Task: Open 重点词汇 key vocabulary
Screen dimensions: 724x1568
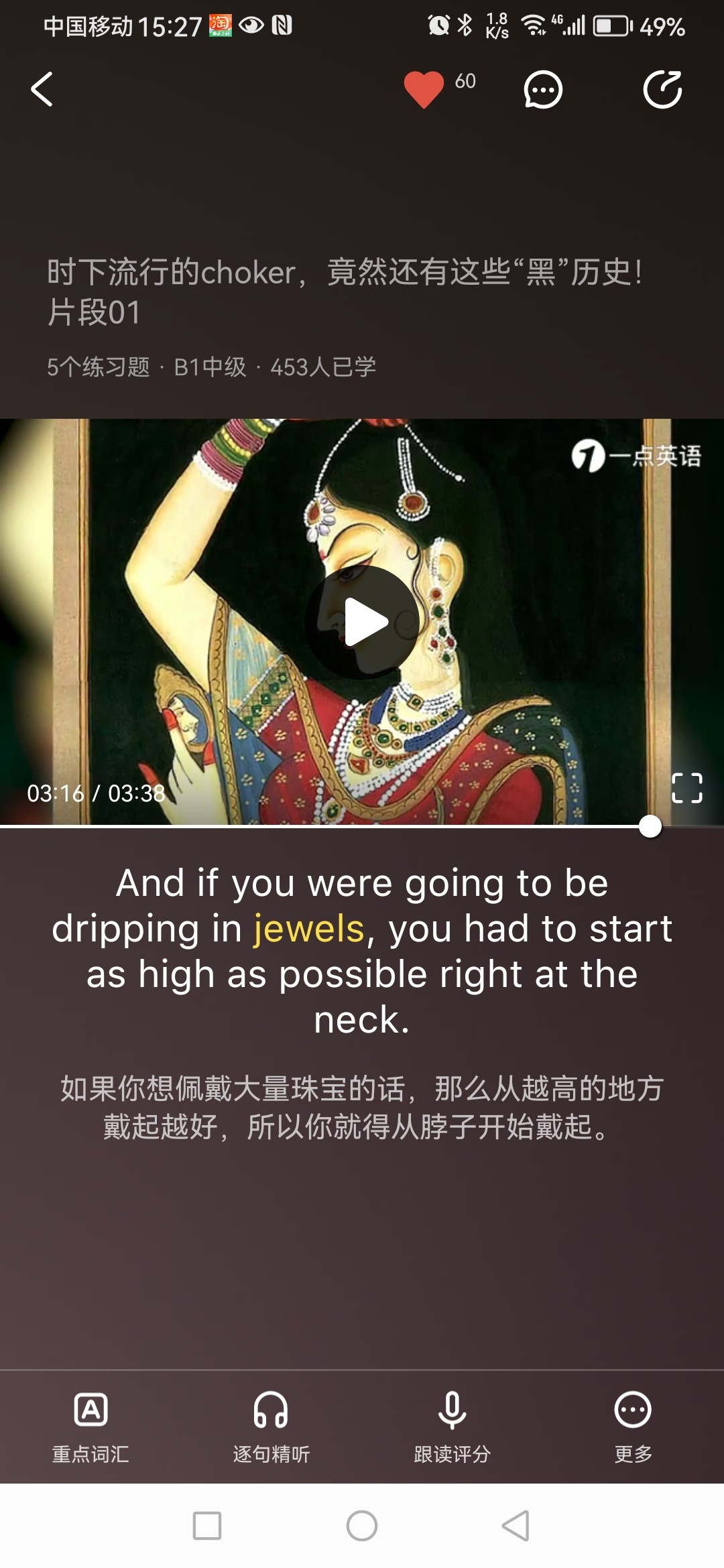Action: 90,1425
